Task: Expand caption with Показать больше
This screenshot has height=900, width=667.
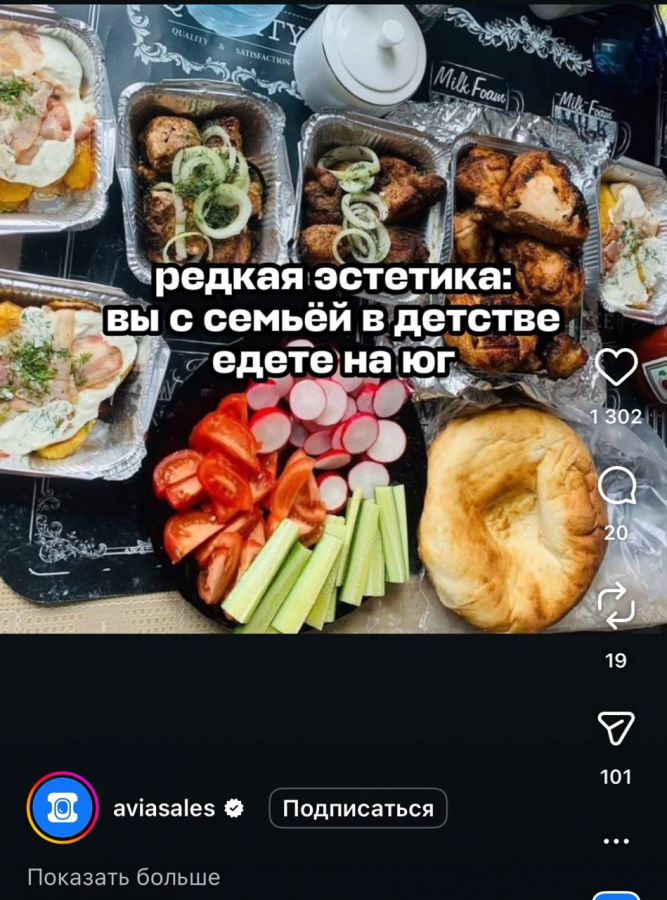Action: click(x=123, y=877)
